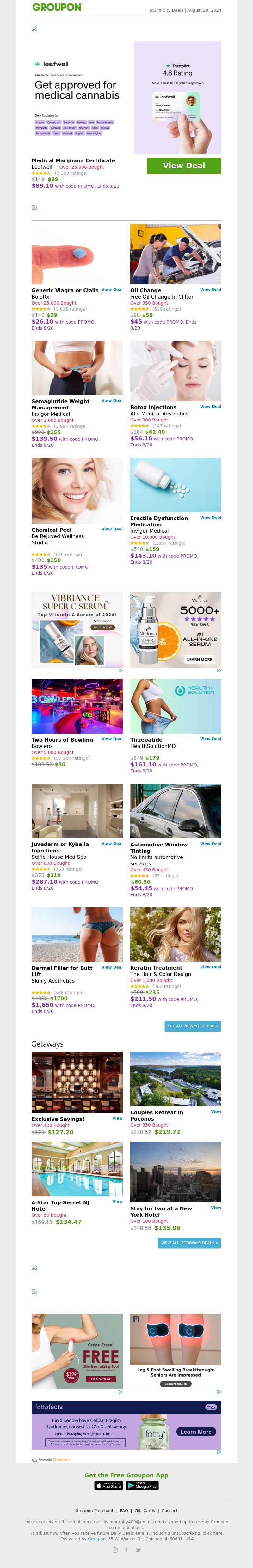Open the Chemical Peel deal photo
Viewport: 253px width, 1568px height.
77,491
